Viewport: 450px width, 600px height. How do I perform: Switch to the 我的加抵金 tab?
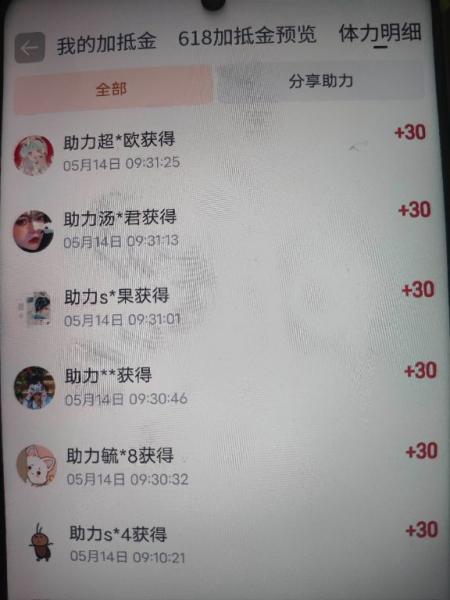tap(107, 43)
